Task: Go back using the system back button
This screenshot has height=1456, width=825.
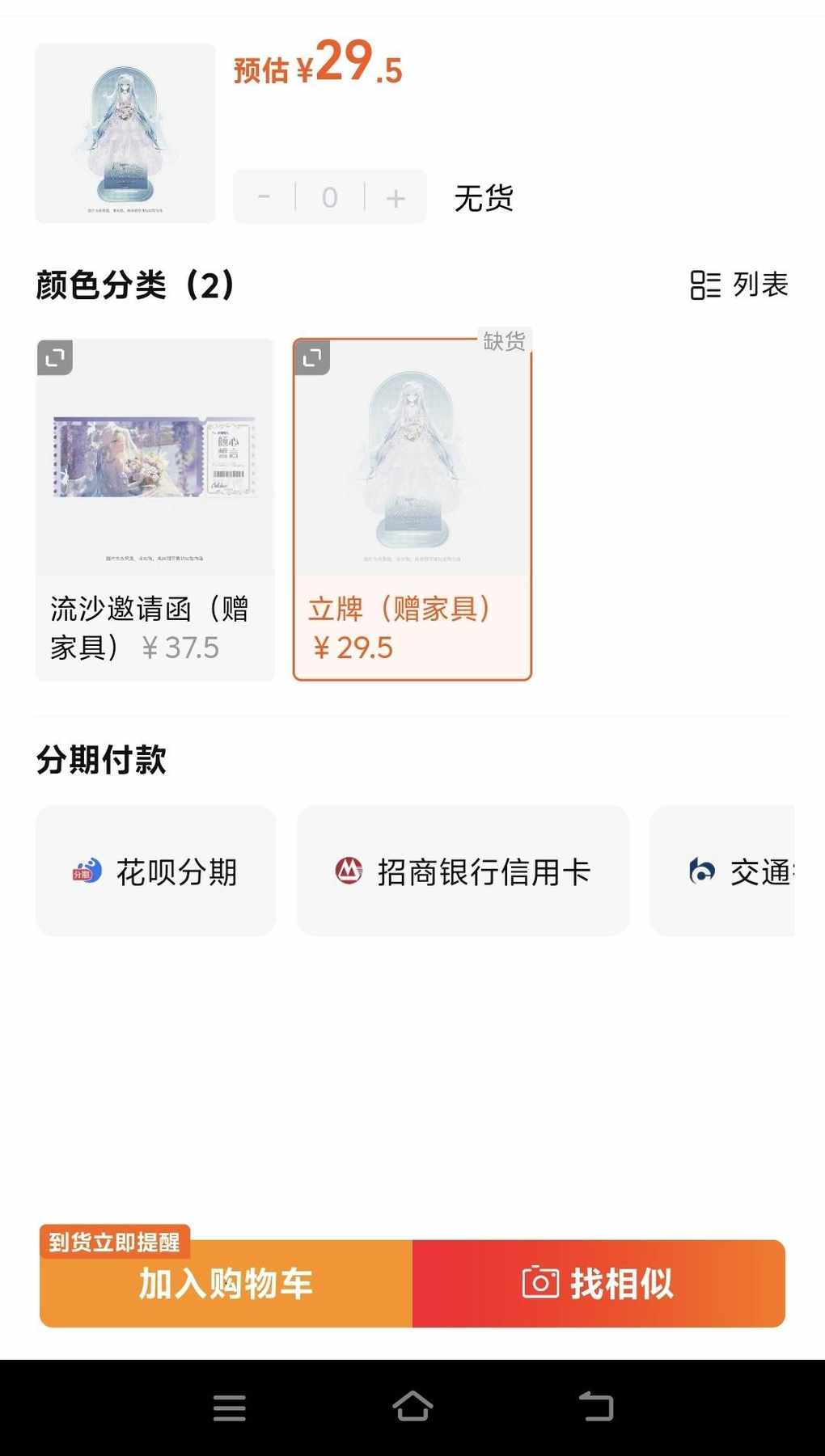Action: (596, 1407)
